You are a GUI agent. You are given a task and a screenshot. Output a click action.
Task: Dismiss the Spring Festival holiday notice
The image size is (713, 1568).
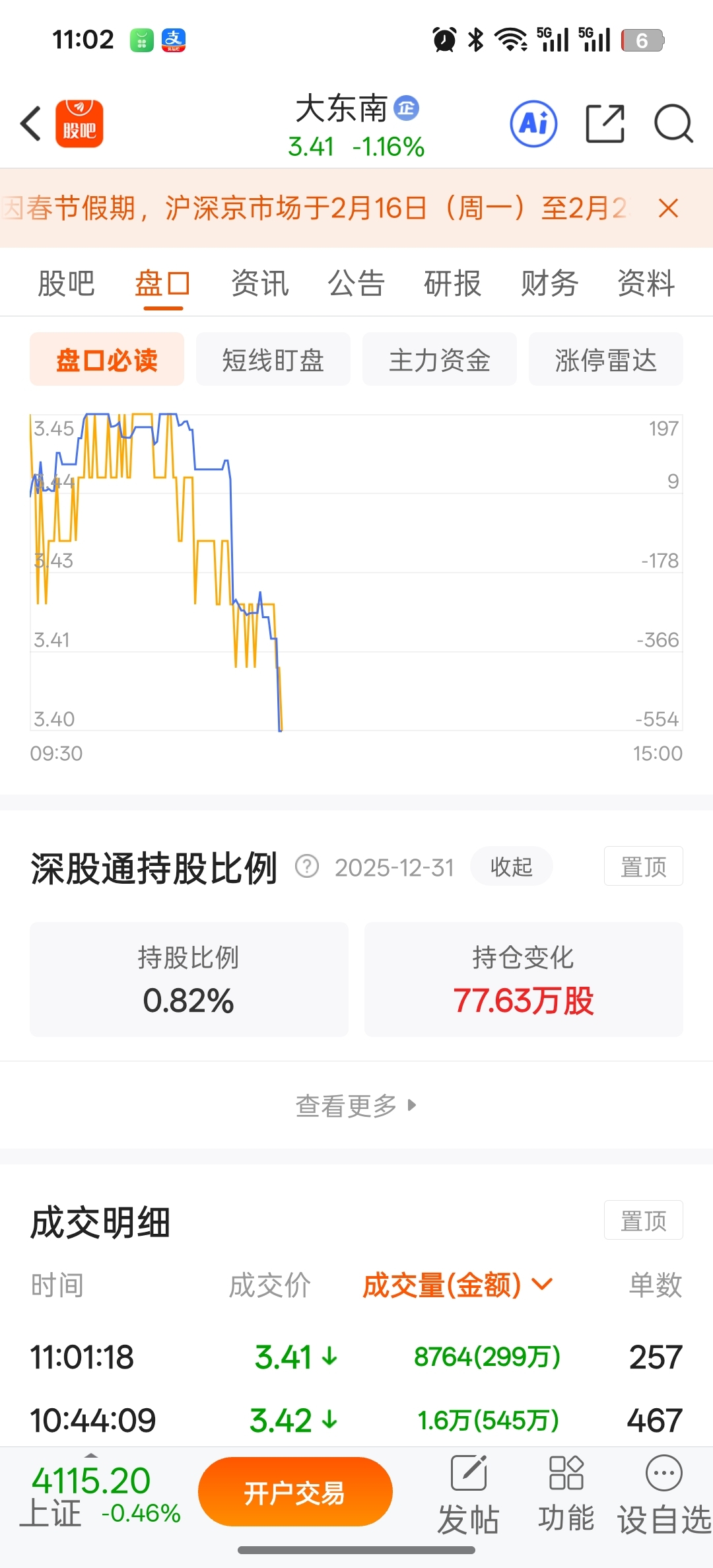[x=668, y=208]
